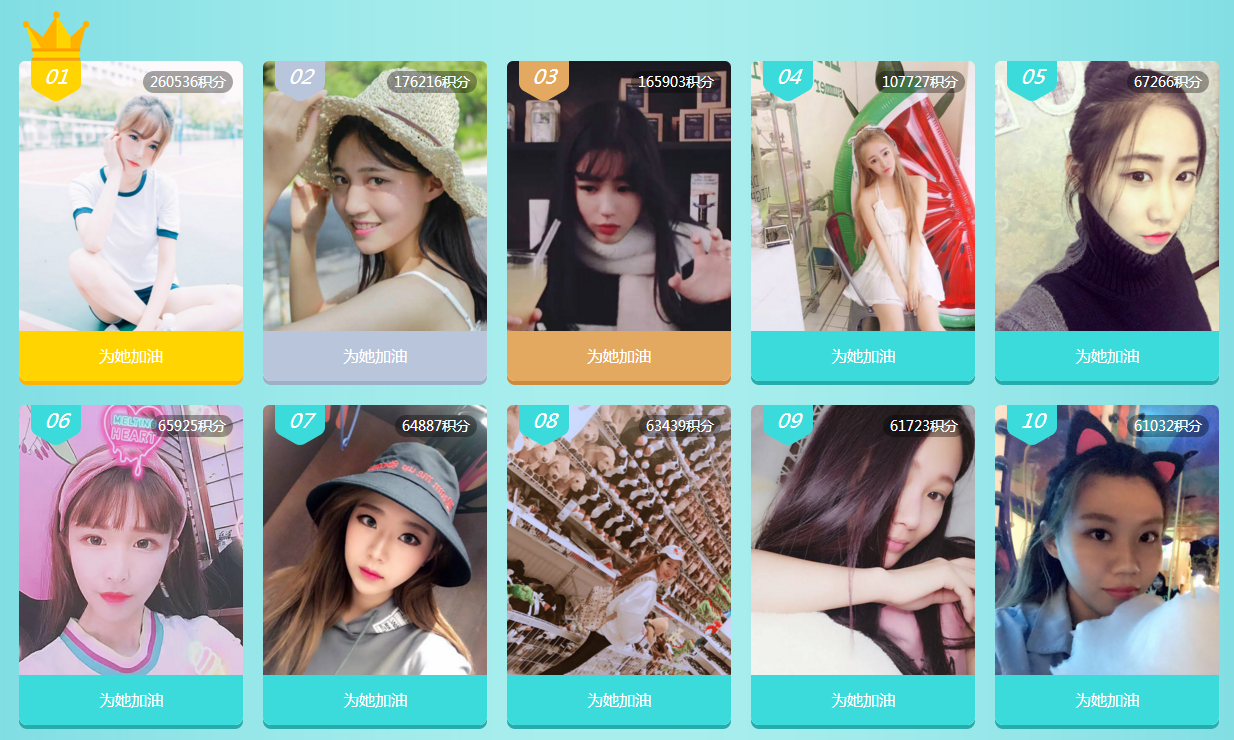Viewport: 1234px width, 740px height.
Task: Tap 为她加油 for rank 01 contestant
Action: [131, 357]
